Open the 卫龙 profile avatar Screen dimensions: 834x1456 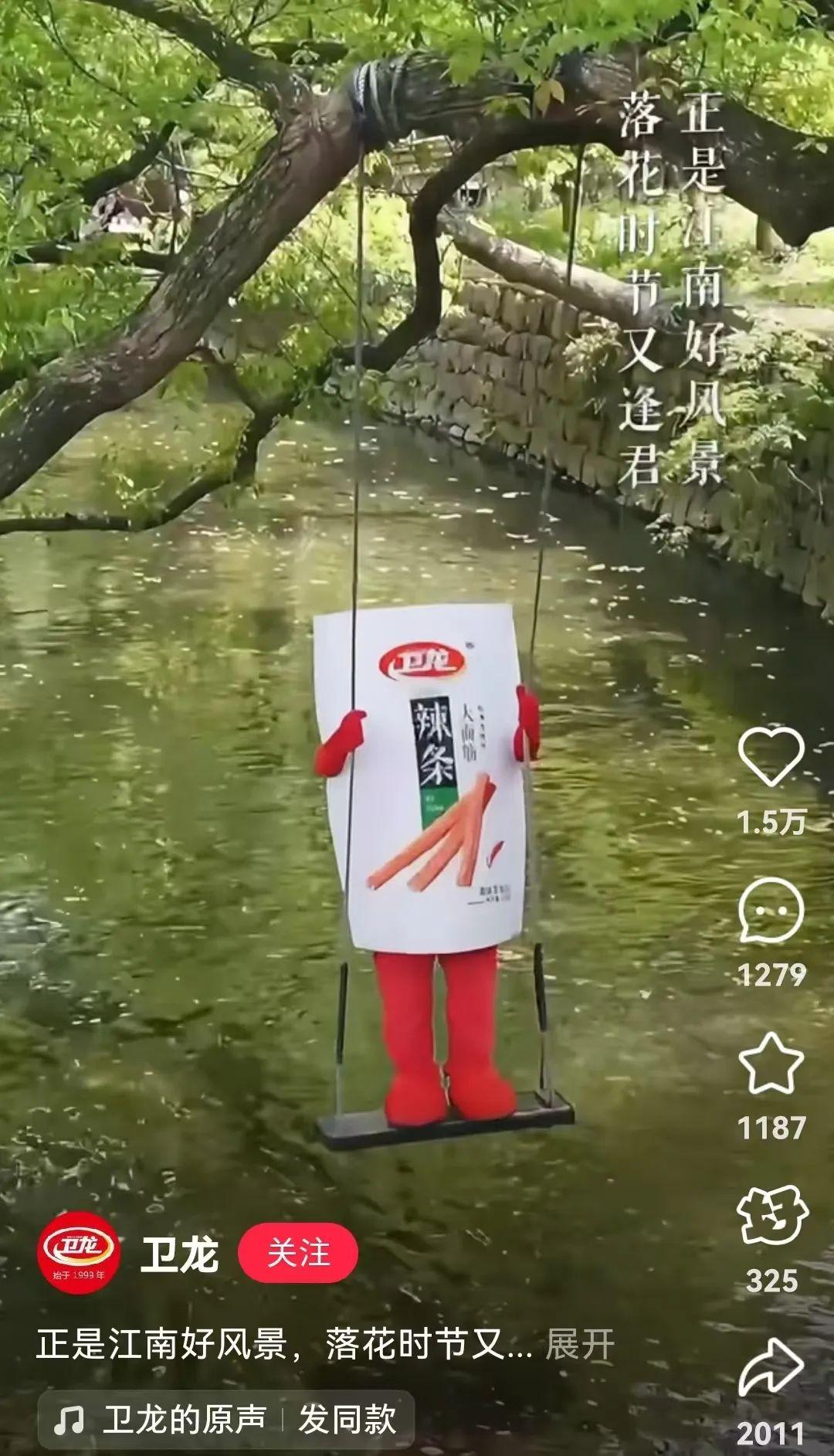pyautogui.click(x=78, y=1253)
